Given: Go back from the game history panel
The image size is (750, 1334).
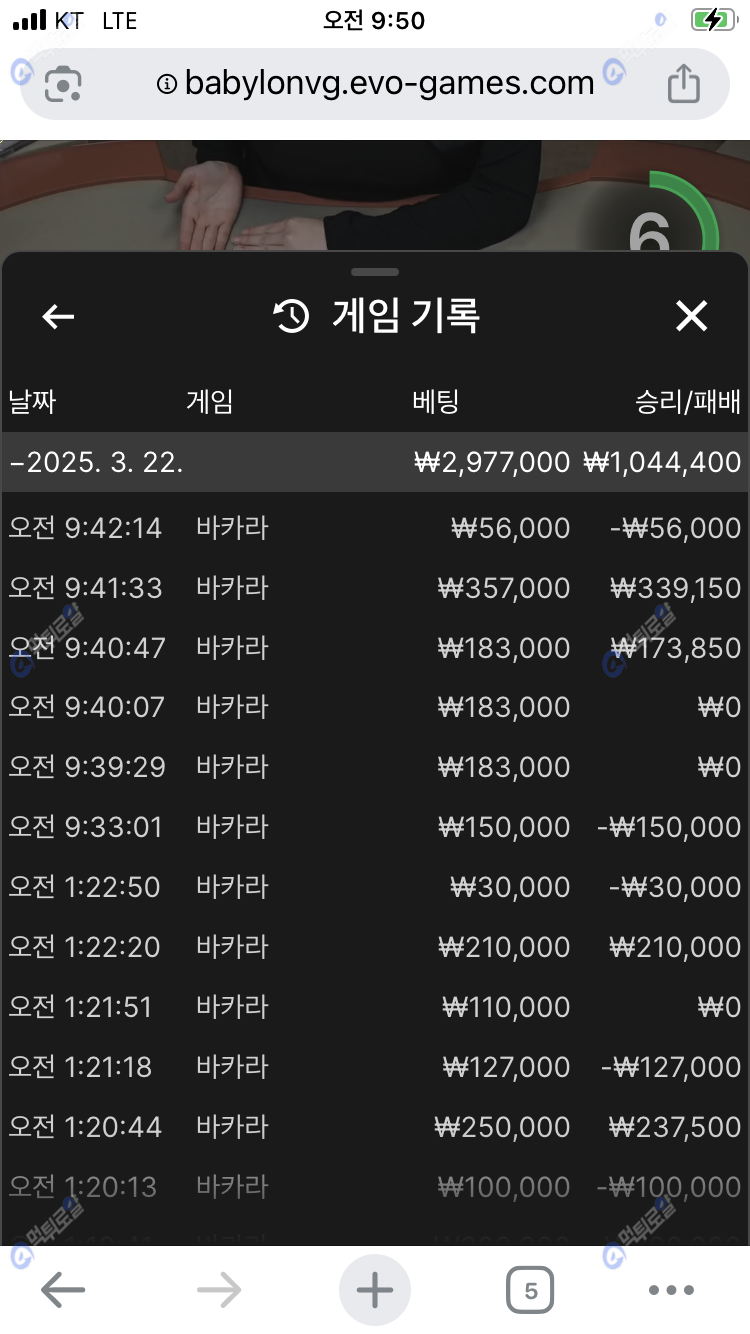Looking at the screenshot, I should [58, 317].
